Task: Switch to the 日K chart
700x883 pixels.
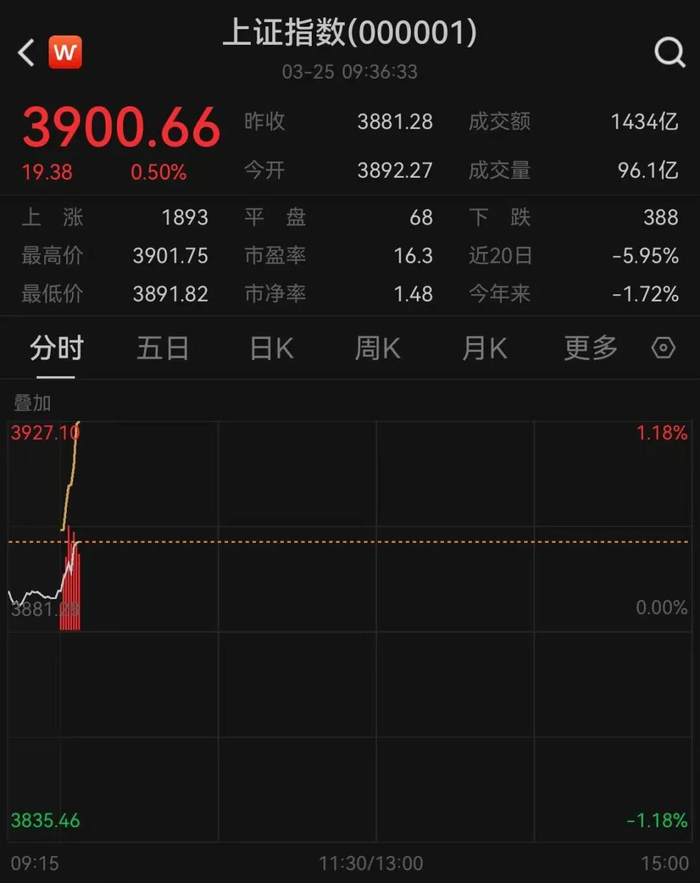Action: click(x=271, y=348)
